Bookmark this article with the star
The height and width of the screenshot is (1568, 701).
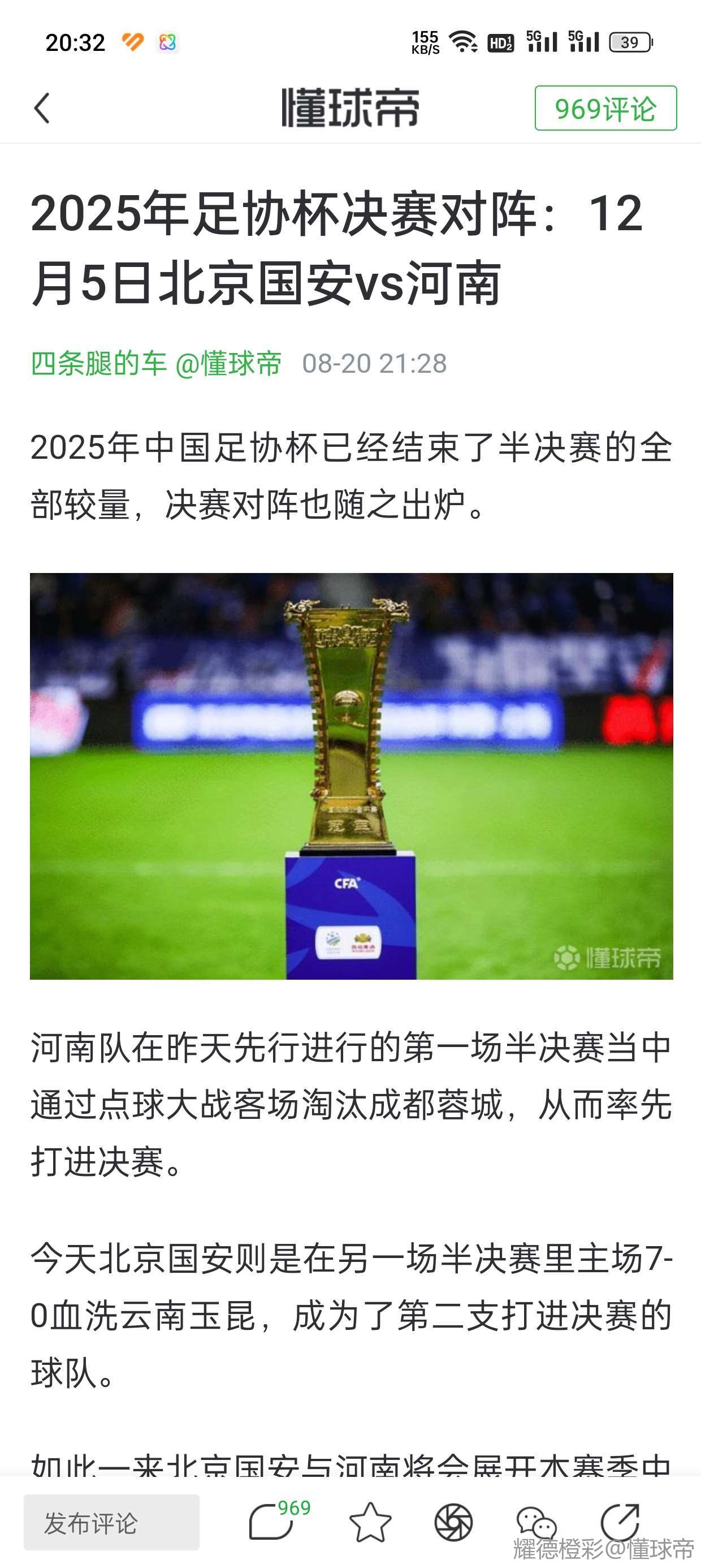(x=370, y=1522)
